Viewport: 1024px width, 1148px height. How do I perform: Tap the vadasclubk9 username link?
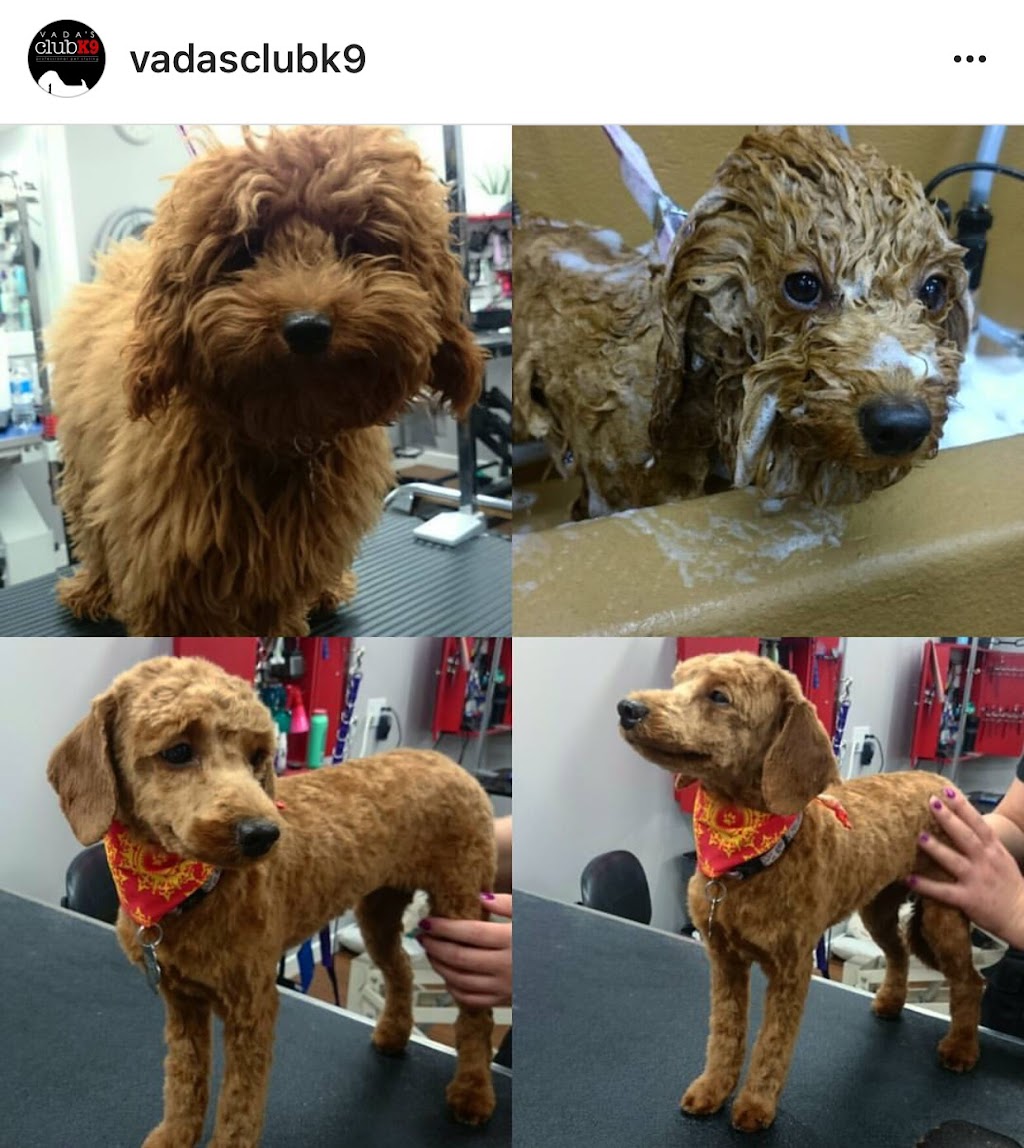pyautogui.click(x=247, y=59)
